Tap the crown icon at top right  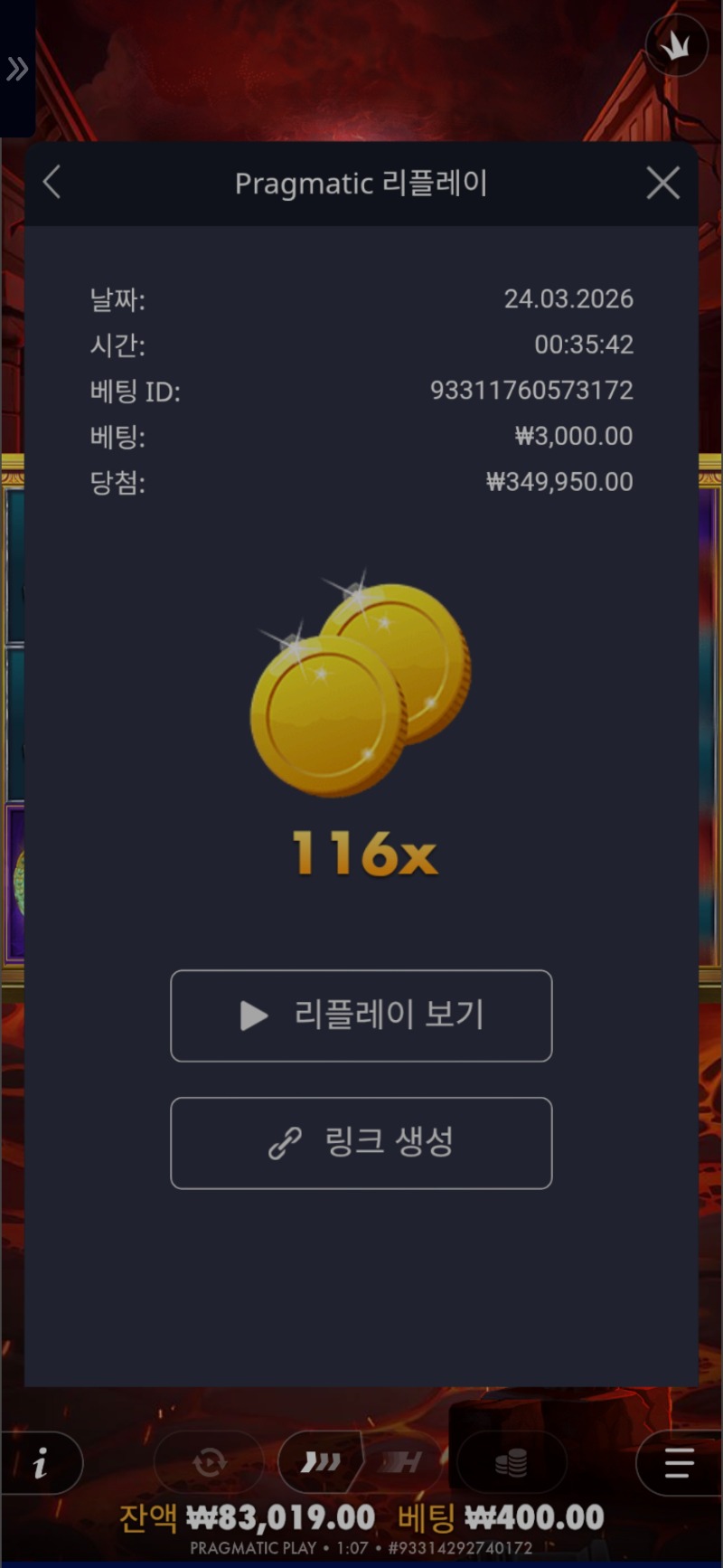coord(676,46)
